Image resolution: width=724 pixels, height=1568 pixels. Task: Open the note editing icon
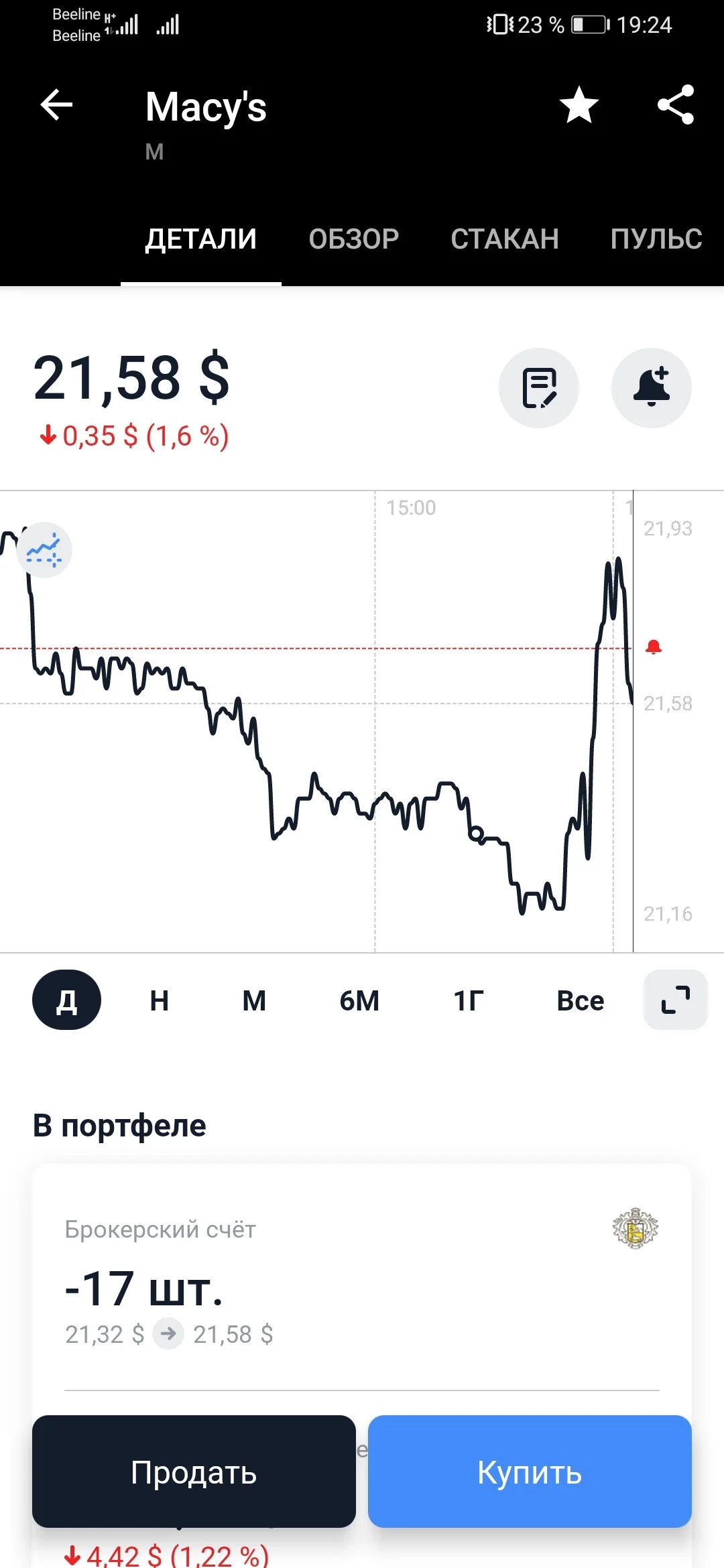pyautogui.click(x=539, y=388)
